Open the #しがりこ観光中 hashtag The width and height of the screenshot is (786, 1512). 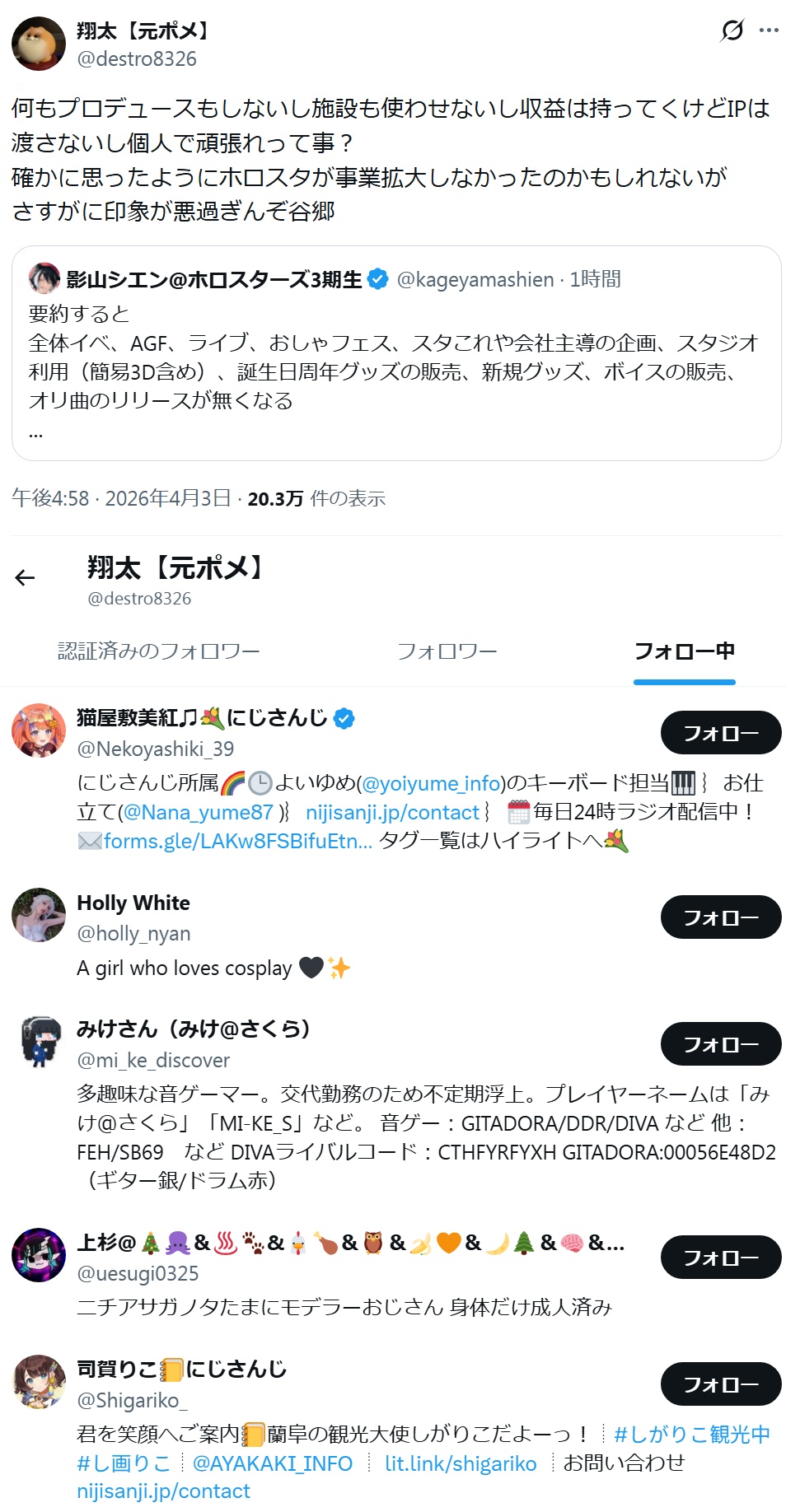(692, 1435)
